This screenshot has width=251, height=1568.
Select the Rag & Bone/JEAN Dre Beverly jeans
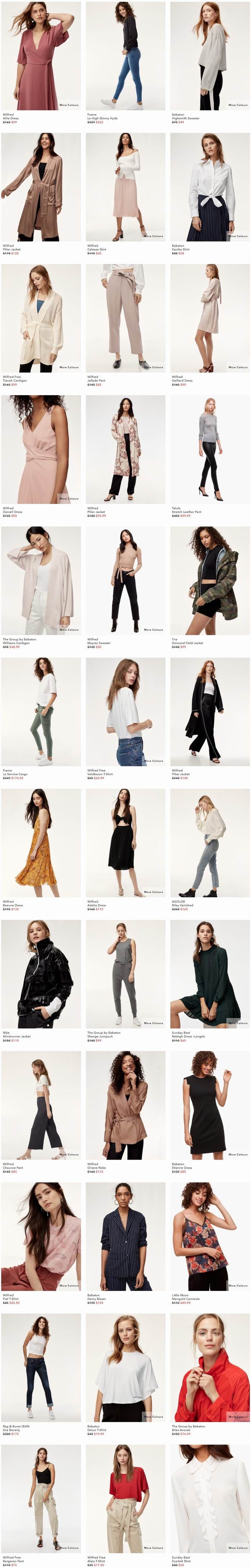[41, 1366]
